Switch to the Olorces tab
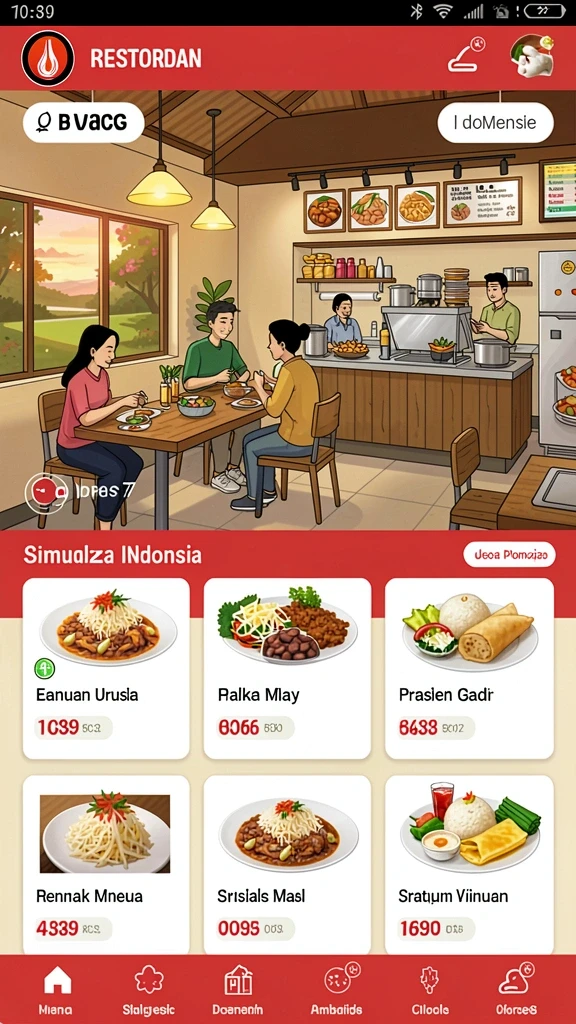576x1024 pixels. 516,990
